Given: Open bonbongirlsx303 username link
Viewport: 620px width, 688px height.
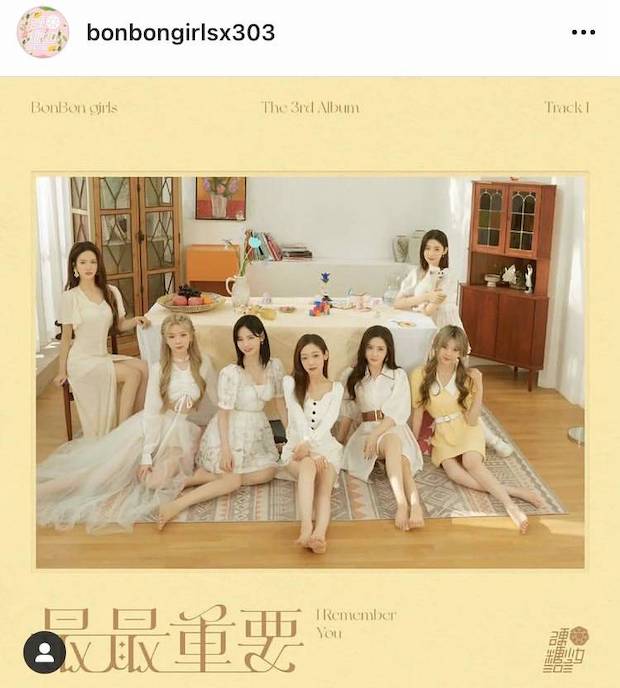Looking at the screenshot, I should [x=180, y=33].
